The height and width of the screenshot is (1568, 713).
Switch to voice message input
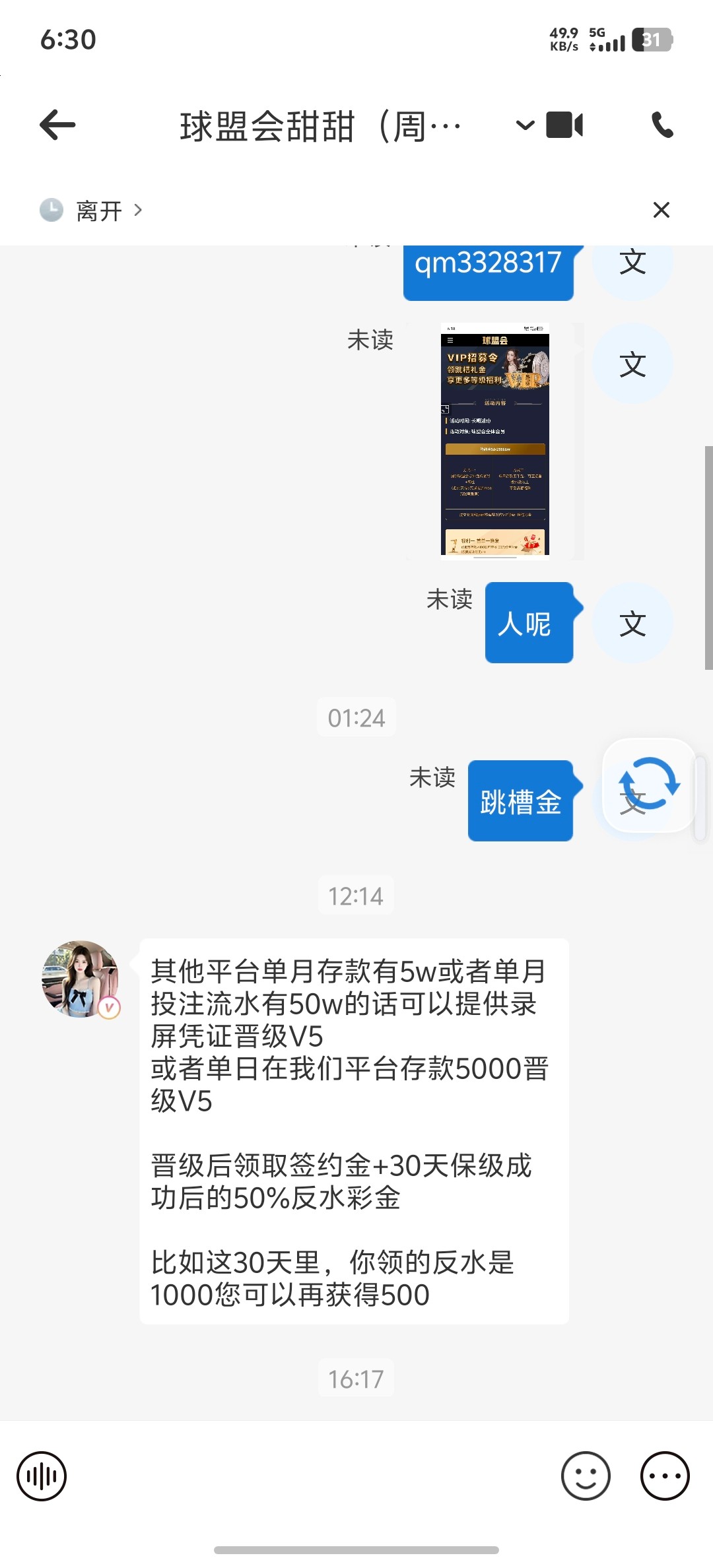42,1476
